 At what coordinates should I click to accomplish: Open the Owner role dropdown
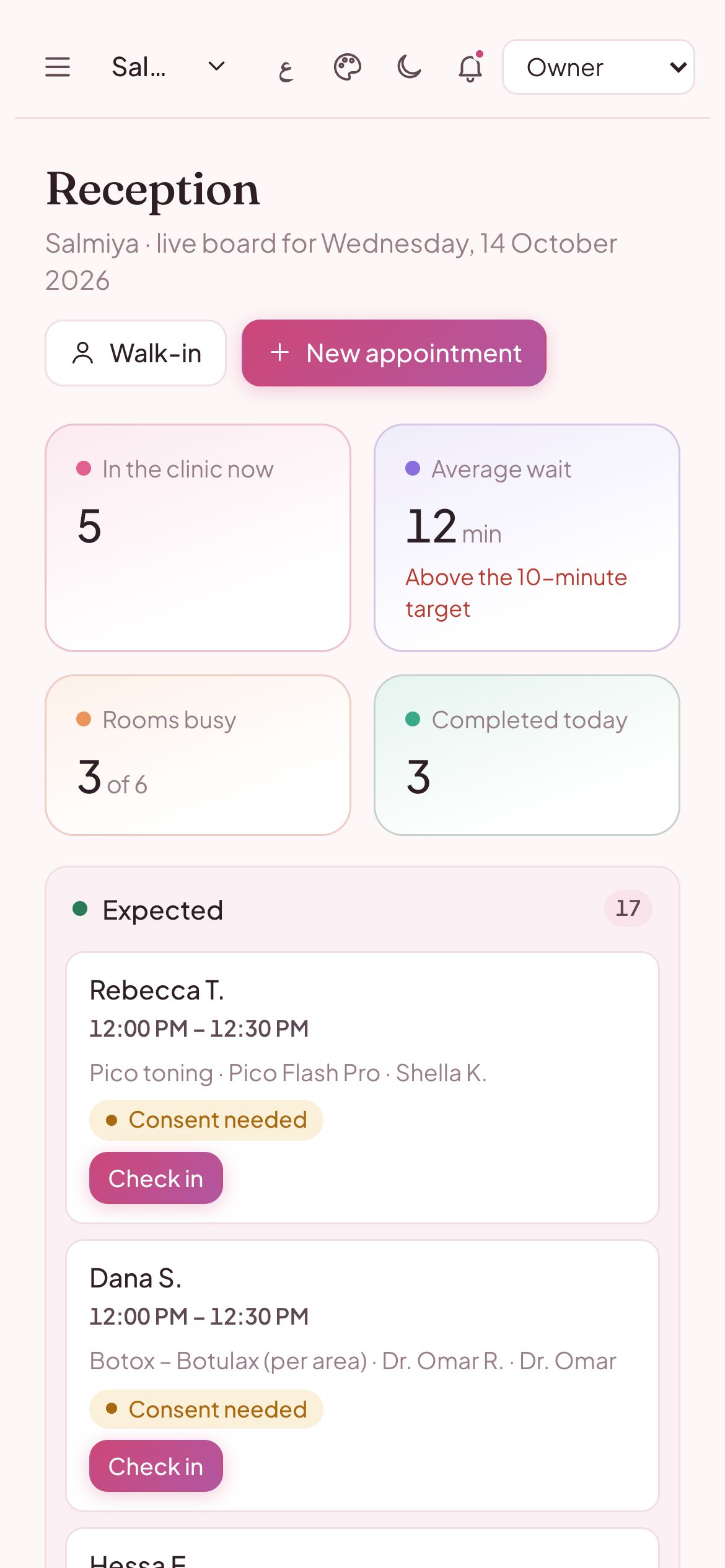pos(598,67)
